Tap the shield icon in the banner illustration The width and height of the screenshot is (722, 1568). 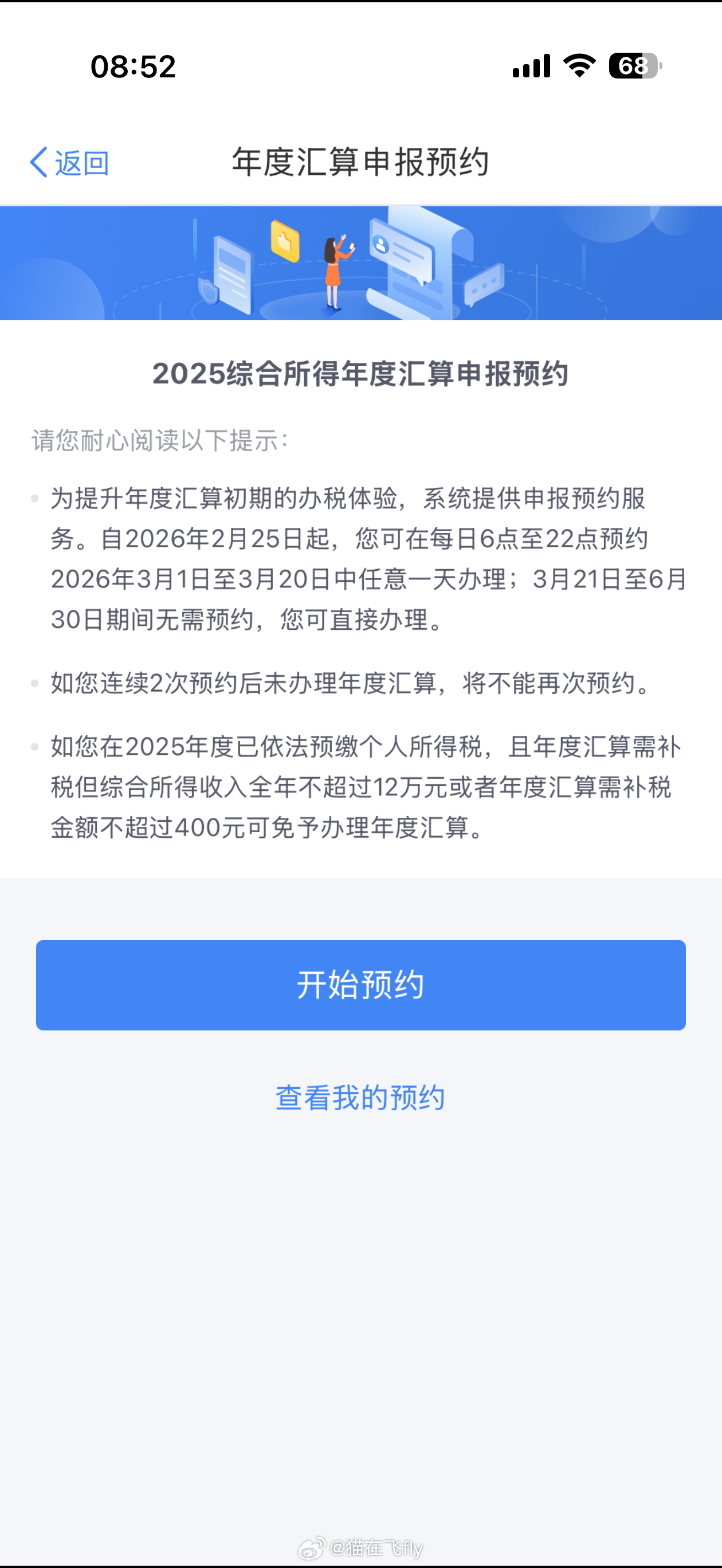[x=207, y=292]
